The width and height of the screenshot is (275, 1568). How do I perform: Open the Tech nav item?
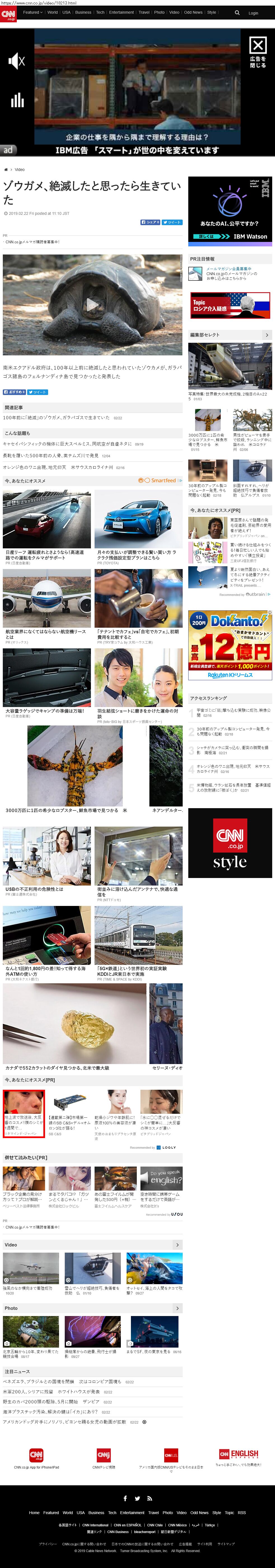(x=100, y=12)
